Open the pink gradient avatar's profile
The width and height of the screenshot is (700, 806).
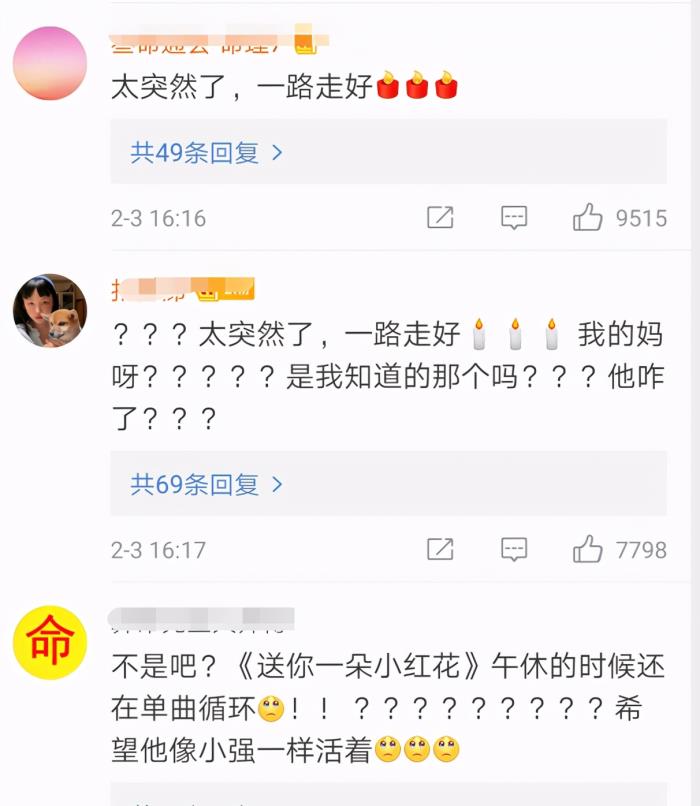click(50, 63)
